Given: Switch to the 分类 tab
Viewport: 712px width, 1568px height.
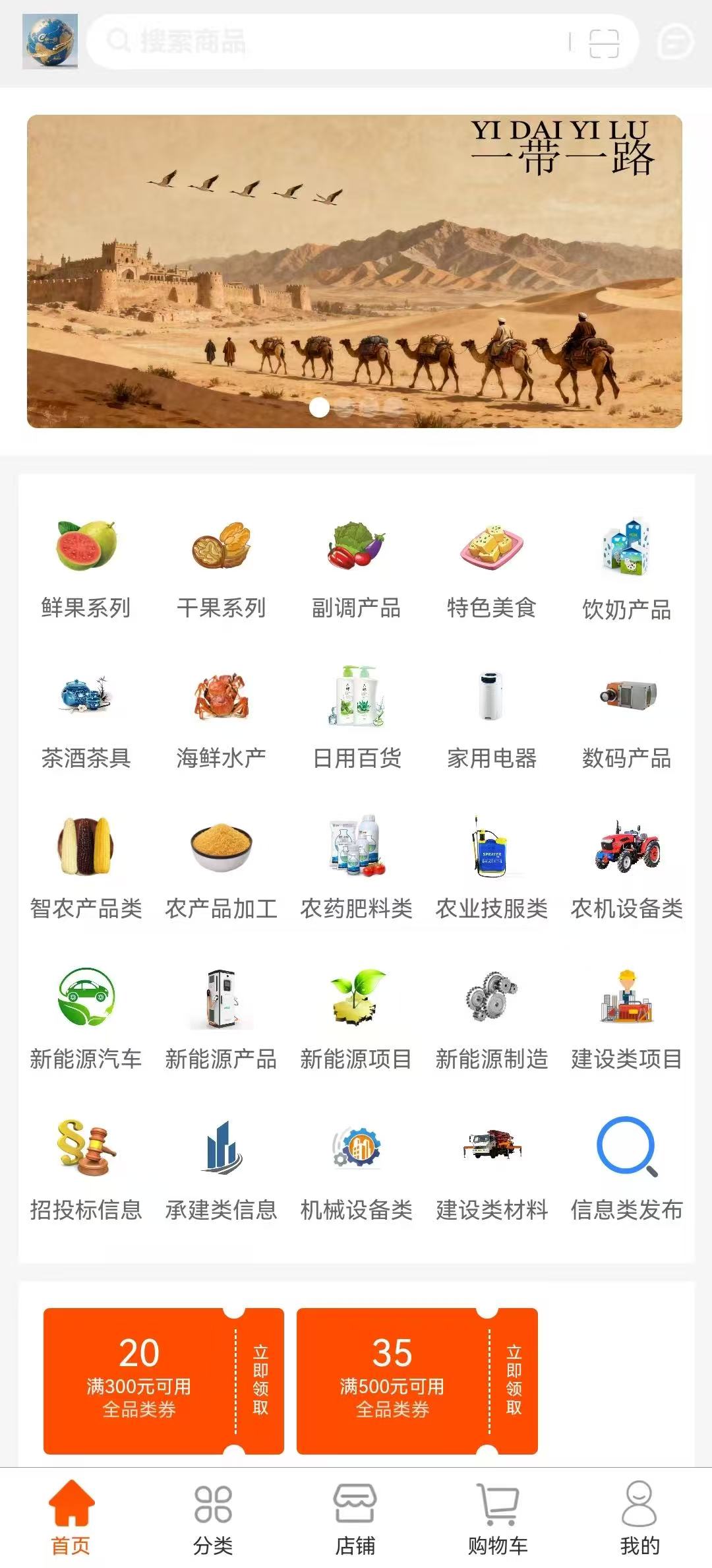Looking at the screenshot, I should pos(213,1518).
